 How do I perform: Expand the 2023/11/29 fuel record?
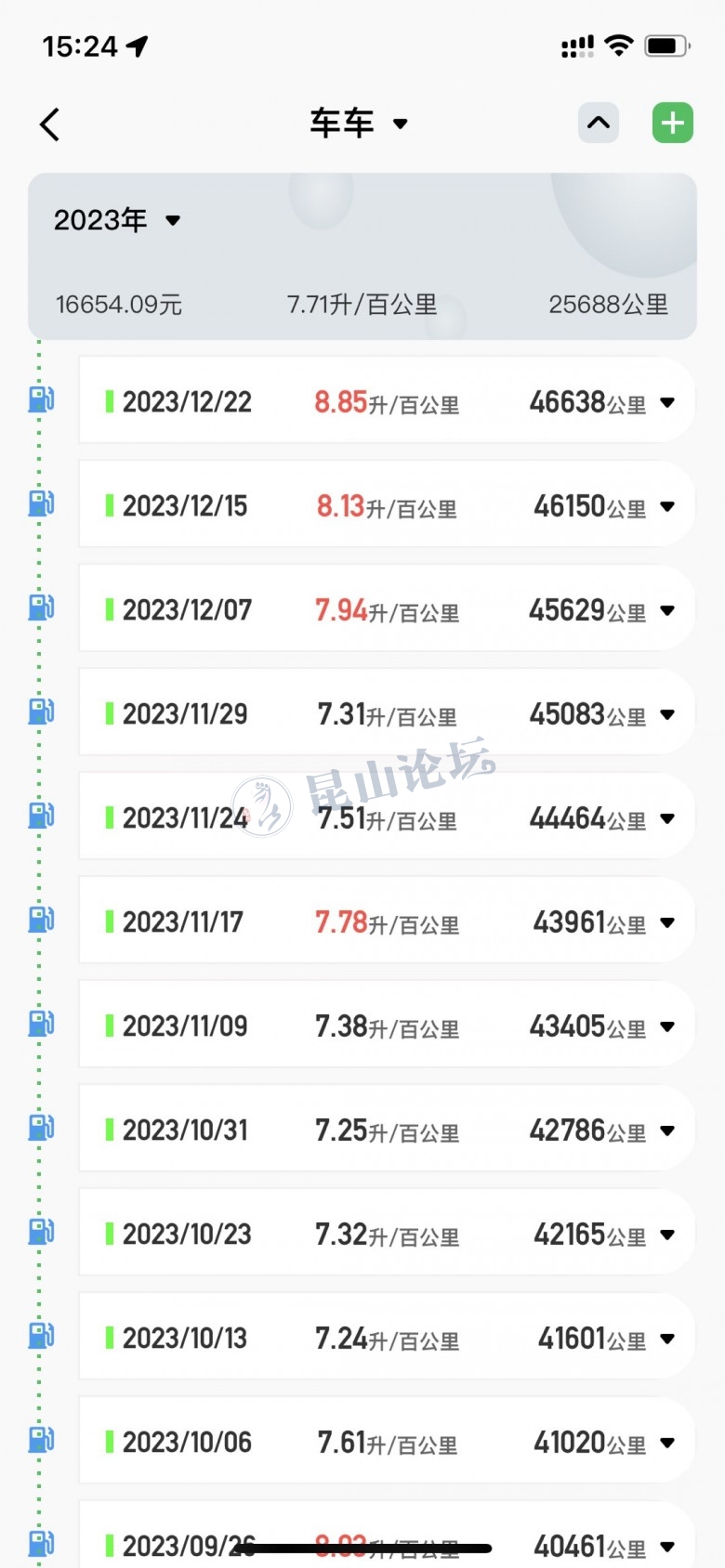click(667, 715)
